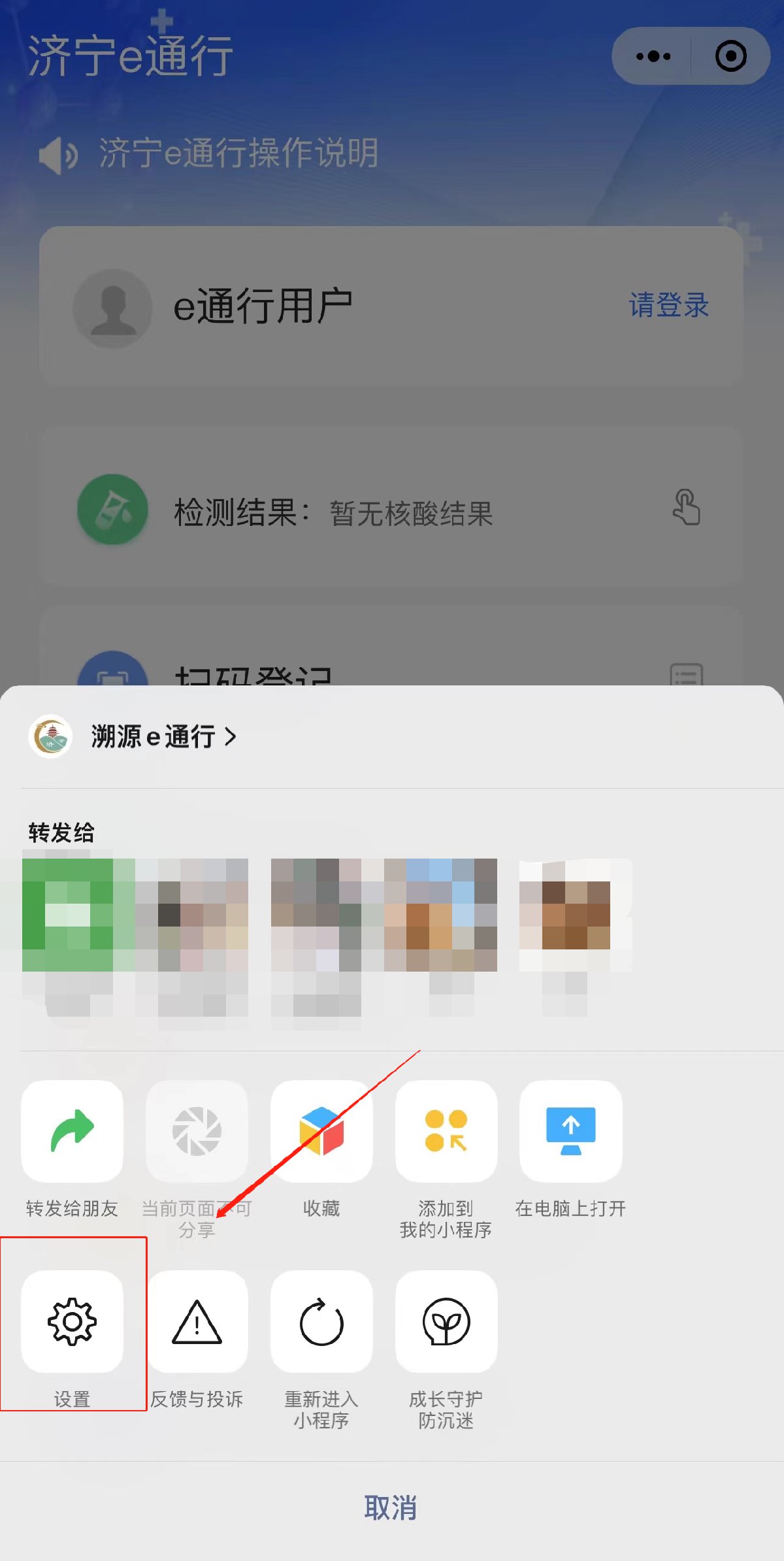Screen dimensions: 784x1561
Task: Dismiss the sheet with 取消
Action: [391, 1507]
